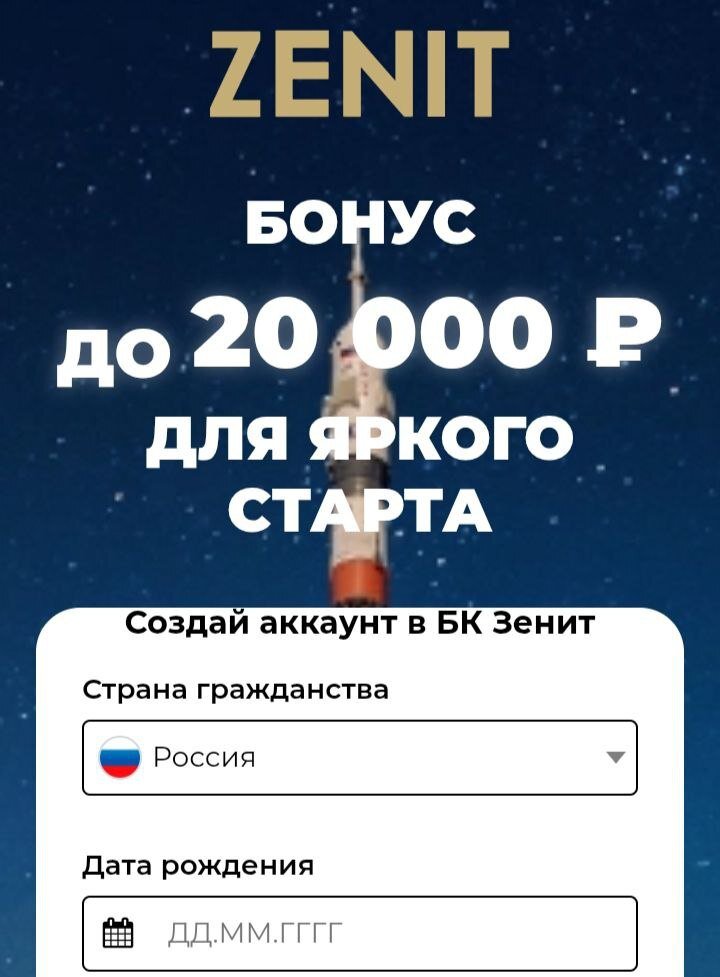720x977 pixels.
Task: Select the Дата рождения date field
Action: click(x=360, y=934)
